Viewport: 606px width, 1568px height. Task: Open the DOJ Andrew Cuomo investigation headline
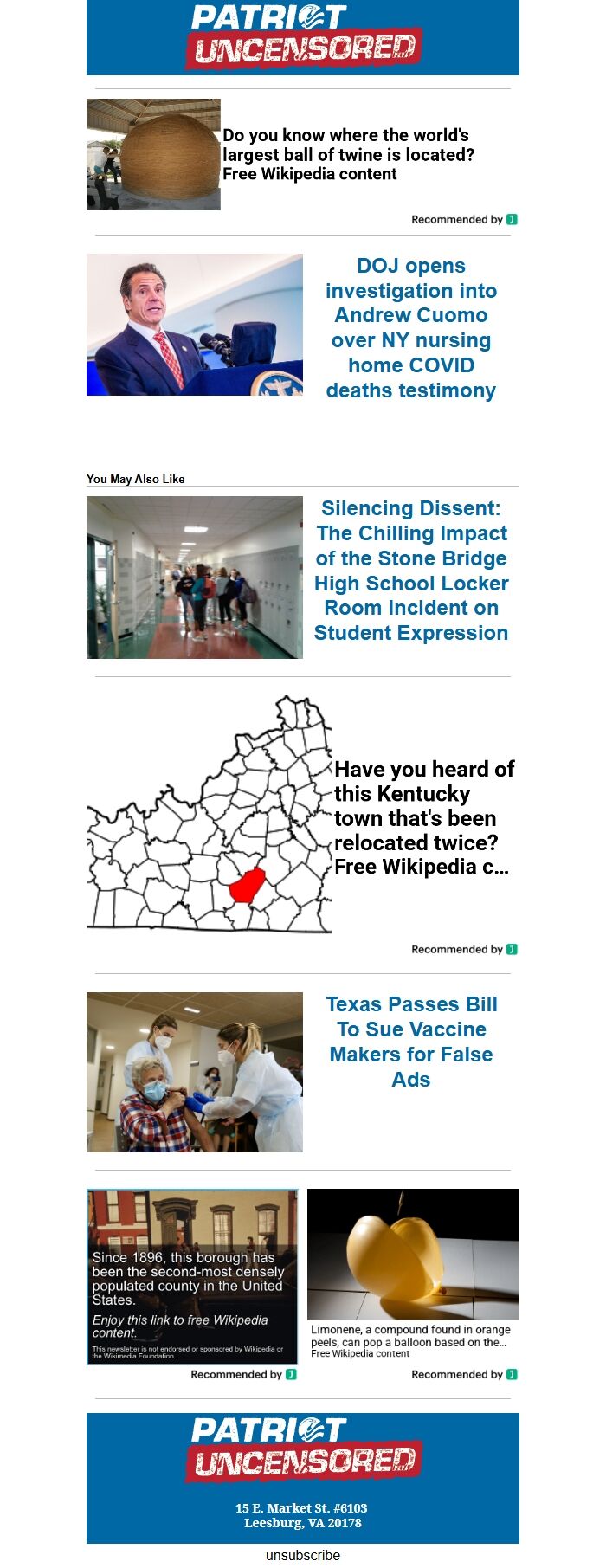coord(410,328)
